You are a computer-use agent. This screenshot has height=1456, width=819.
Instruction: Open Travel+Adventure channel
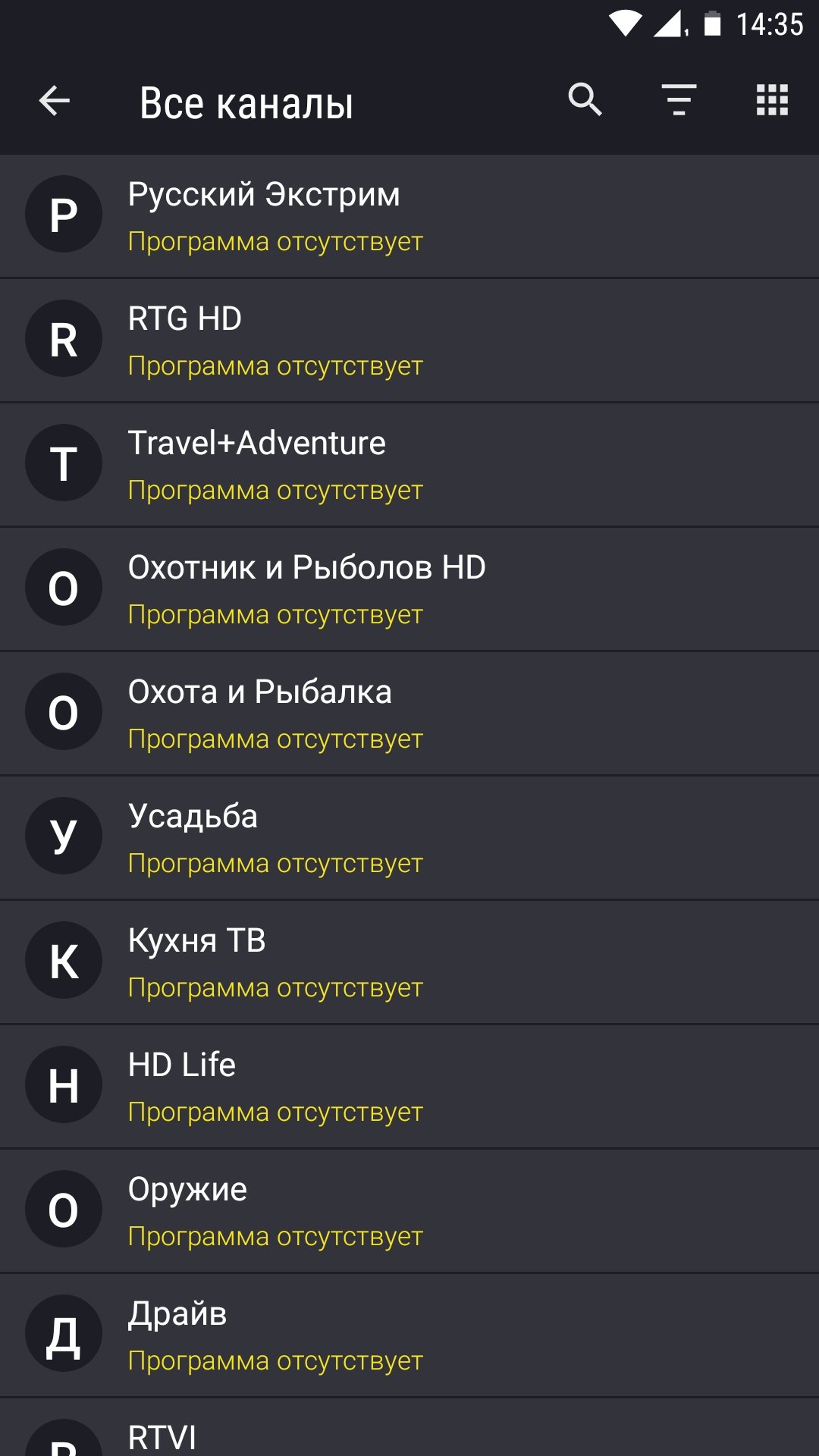click(409, 465)
